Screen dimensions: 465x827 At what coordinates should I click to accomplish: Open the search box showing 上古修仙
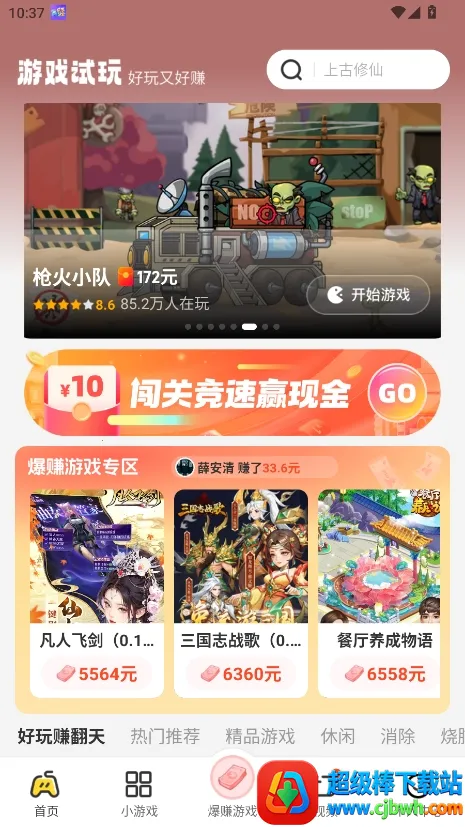click(x=358, y=70)
